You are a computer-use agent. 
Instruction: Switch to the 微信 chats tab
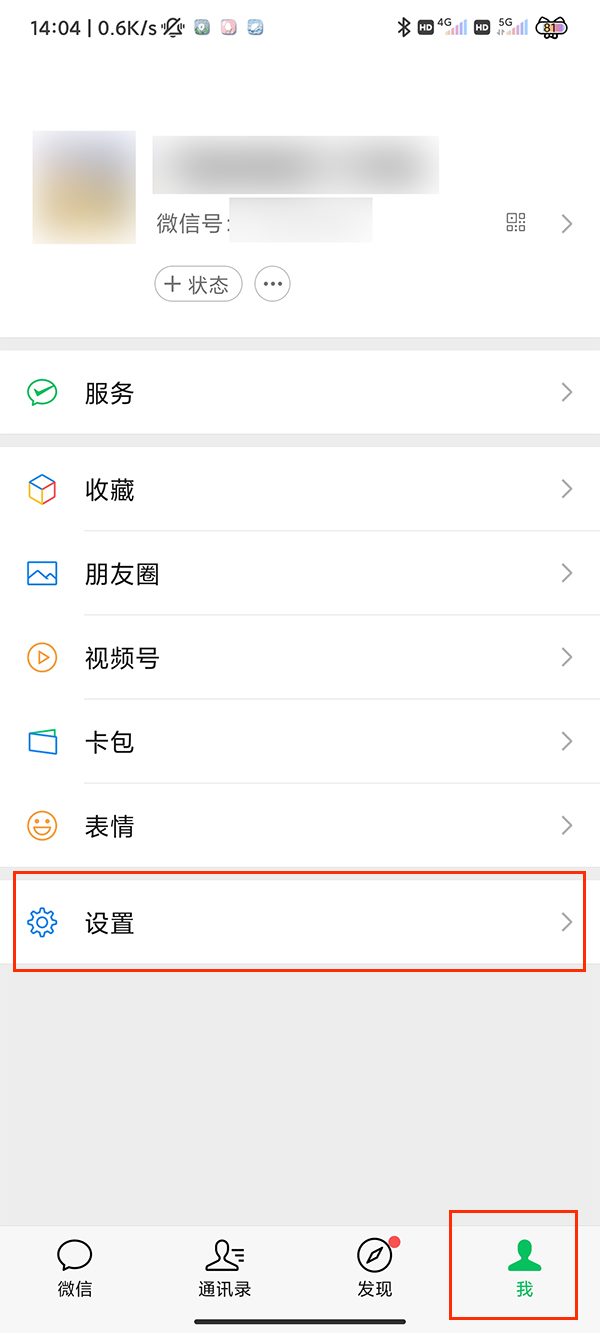(x=75, y=1268)
